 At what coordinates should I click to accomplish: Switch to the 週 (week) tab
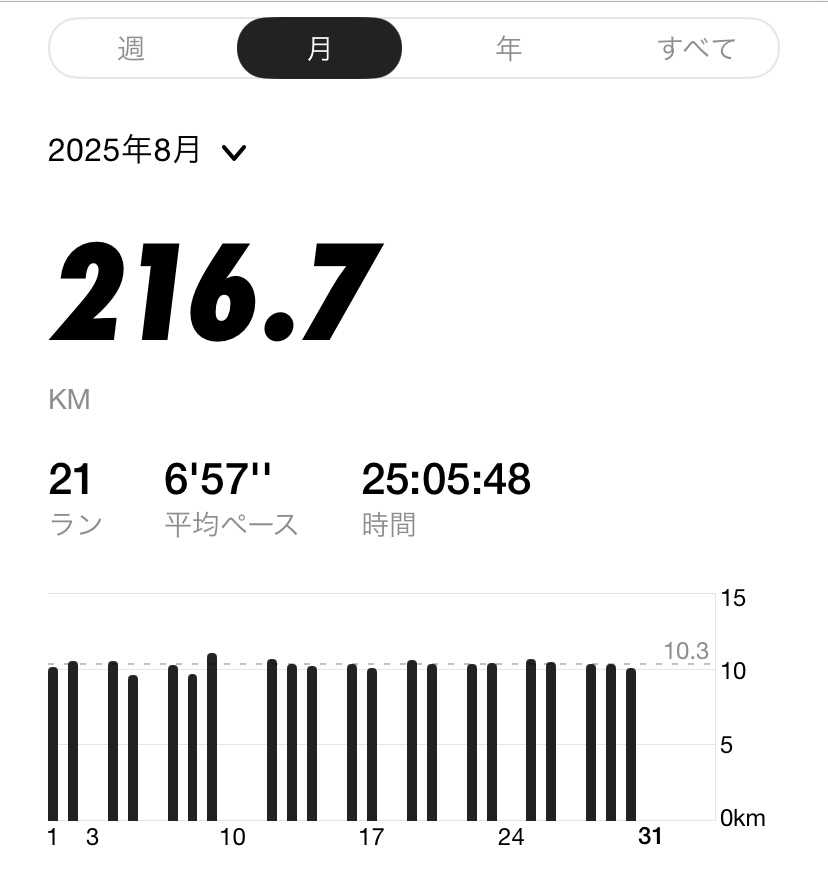click(x=131, y=48)
